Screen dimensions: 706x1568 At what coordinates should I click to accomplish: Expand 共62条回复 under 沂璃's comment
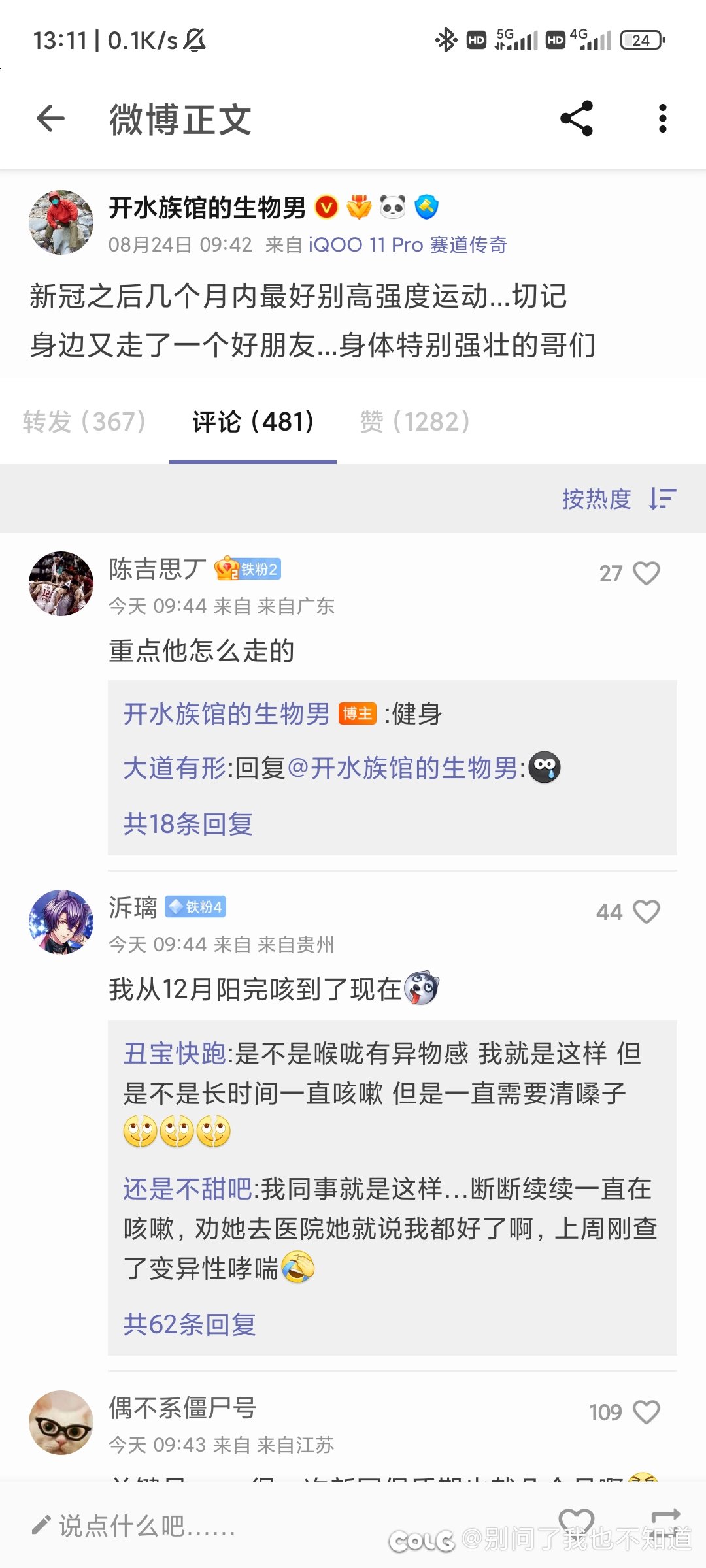click(x=188, y=1324)
